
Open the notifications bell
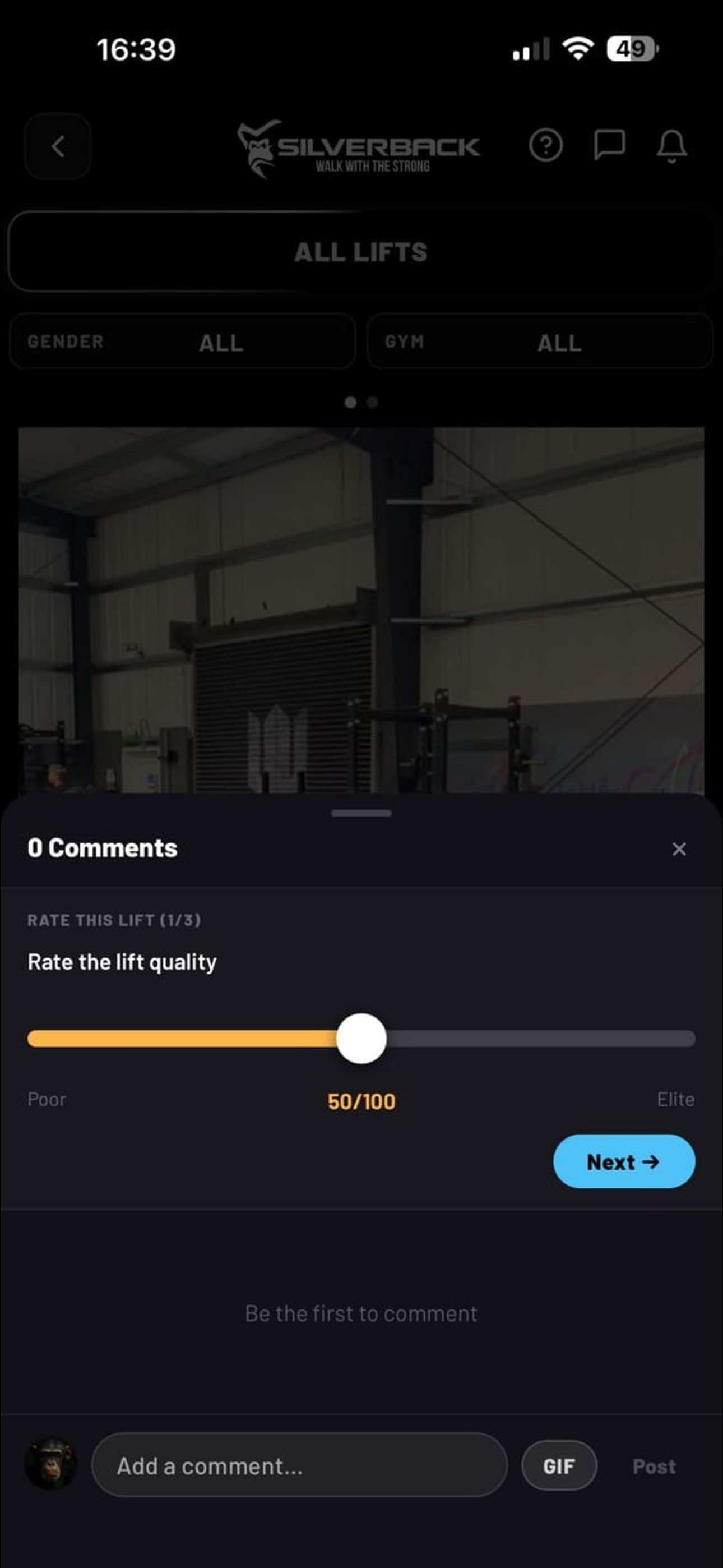coord(671,146)
